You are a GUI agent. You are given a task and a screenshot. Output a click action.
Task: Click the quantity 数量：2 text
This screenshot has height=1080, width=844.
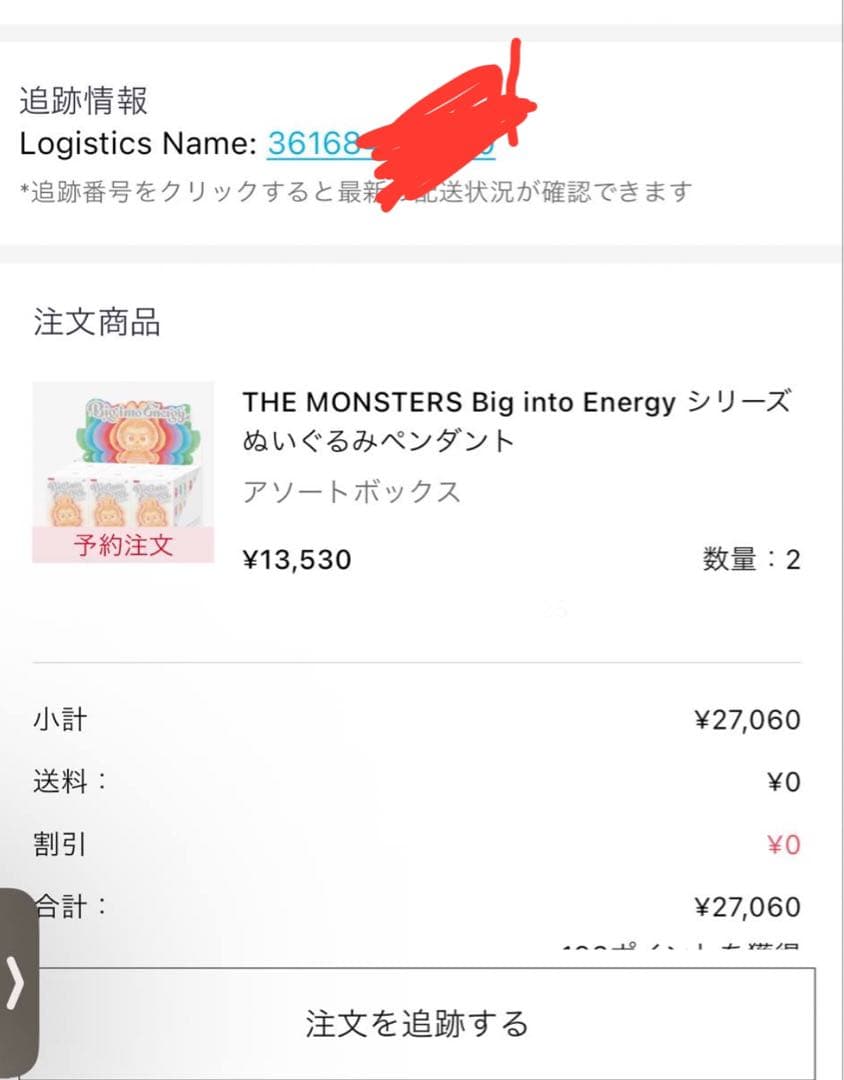(x=752, y=560)
